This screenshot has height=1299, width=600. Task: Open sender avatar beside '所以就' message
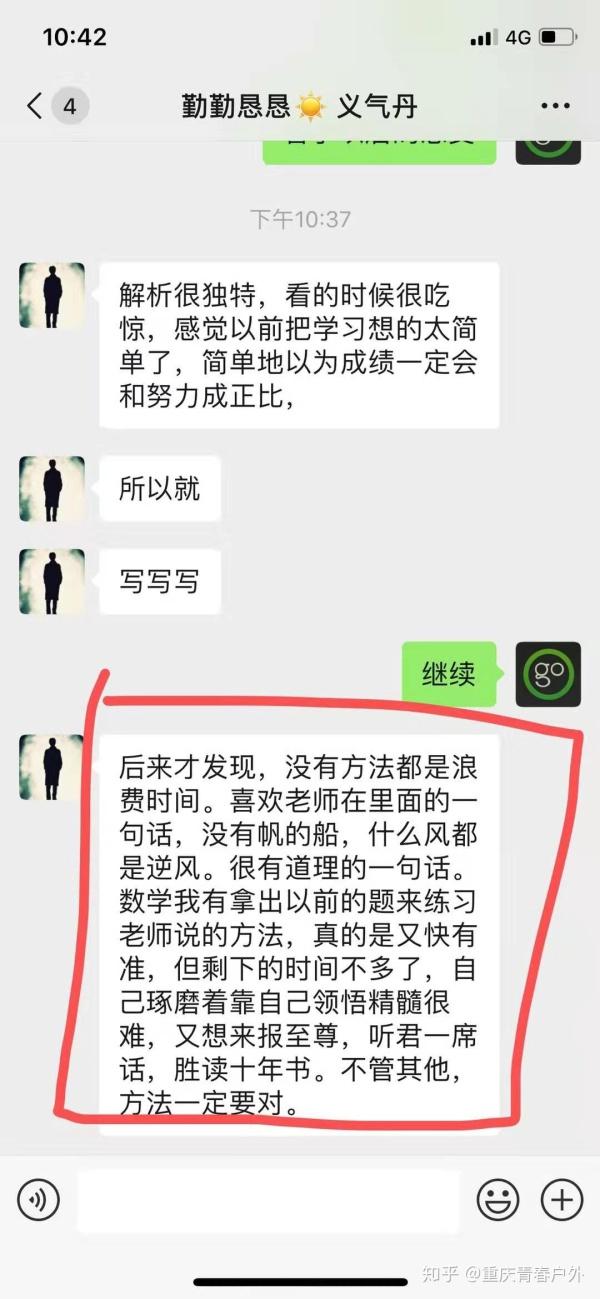coord(52,489)
